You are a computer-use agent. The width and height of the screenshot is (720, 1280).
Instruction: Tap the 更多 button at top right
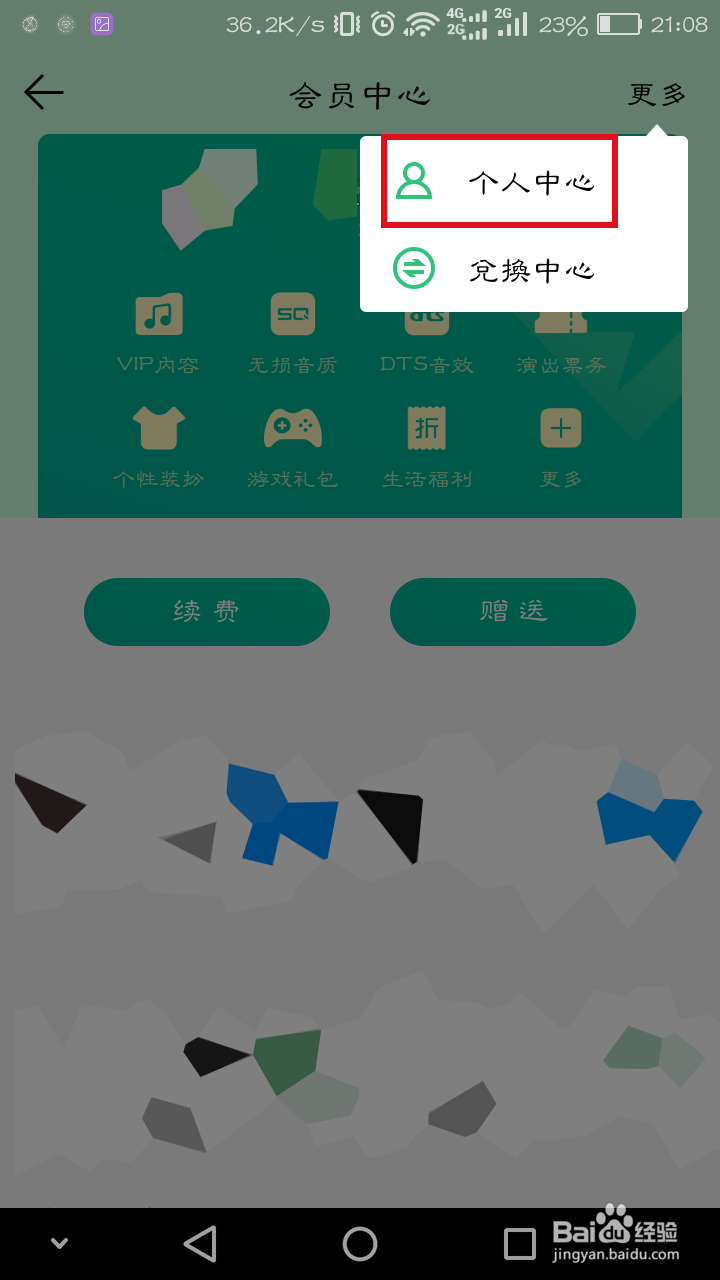coord(657,95)
